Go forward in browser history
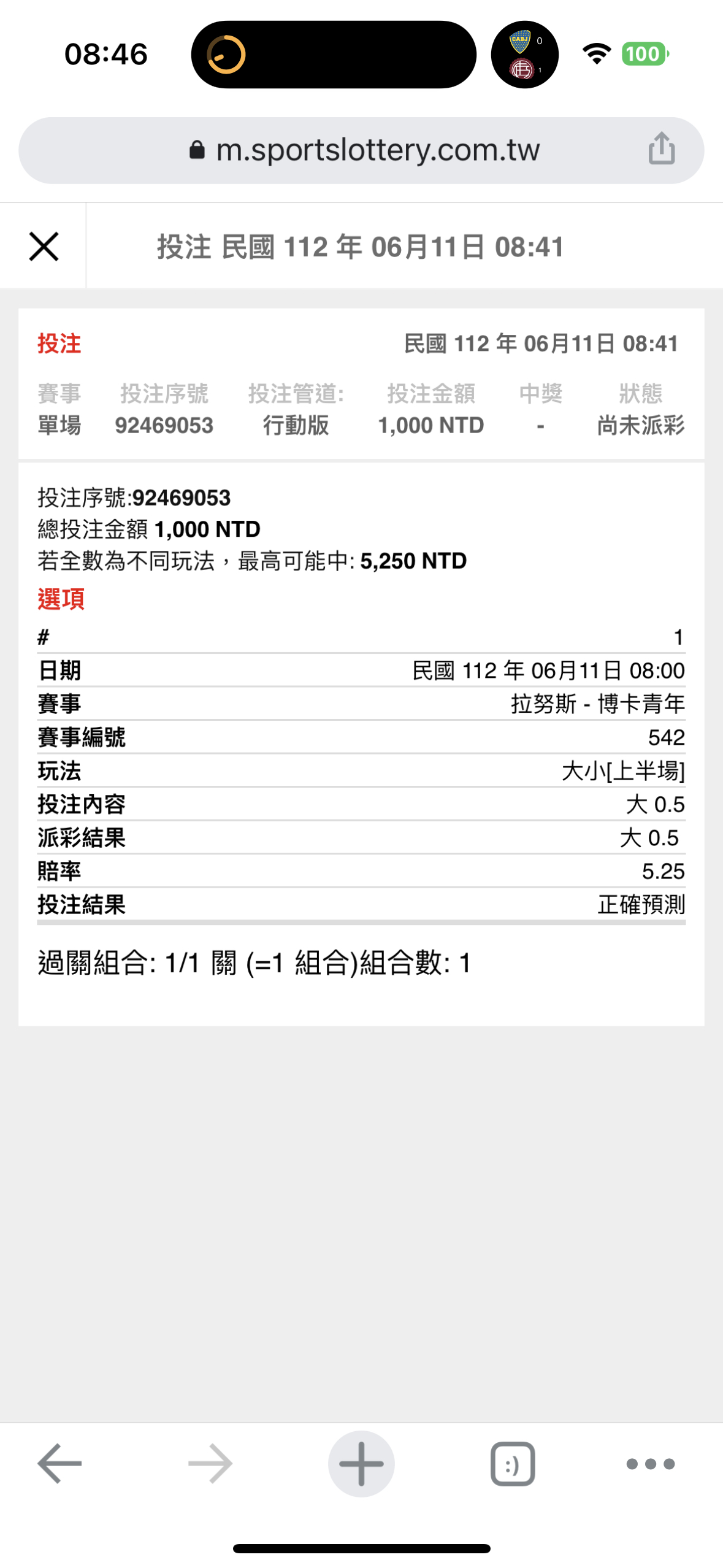 tap(210, 1463)
